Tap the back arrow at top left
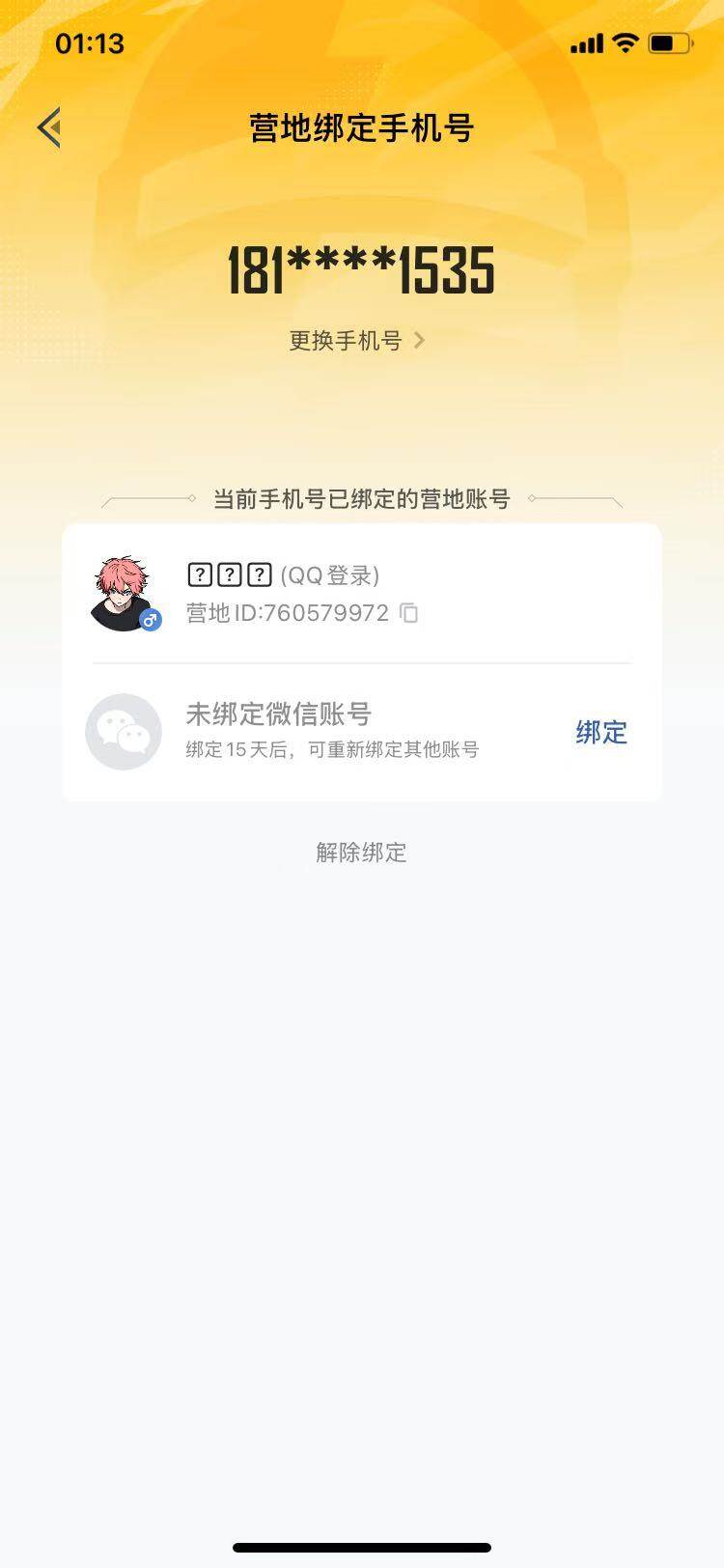The width and height of the screenshot is (724, 1568). [x=47, y=126]
